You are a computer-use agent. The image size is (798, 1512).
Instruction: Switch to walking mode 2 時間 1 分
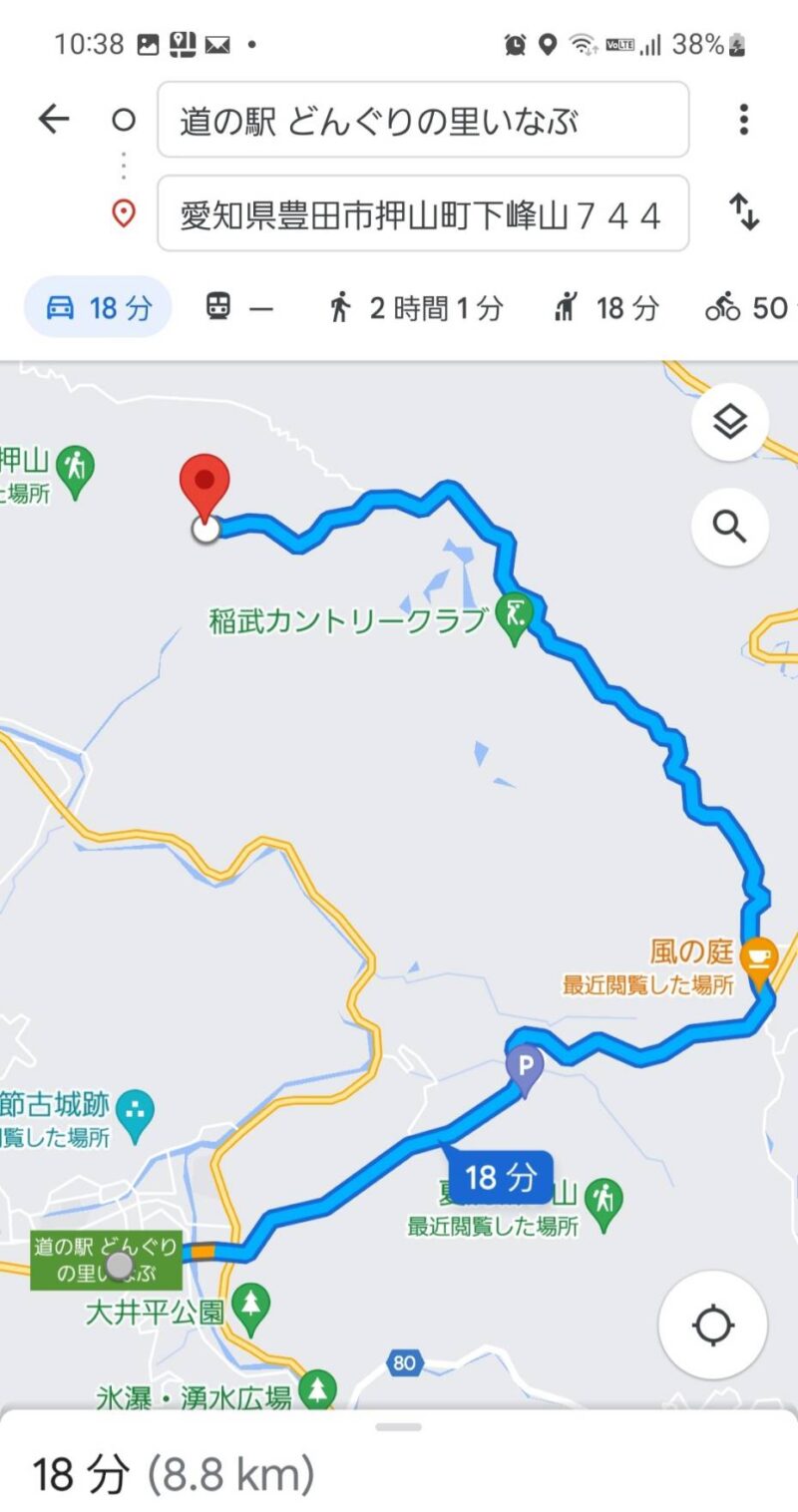point(415,308)
